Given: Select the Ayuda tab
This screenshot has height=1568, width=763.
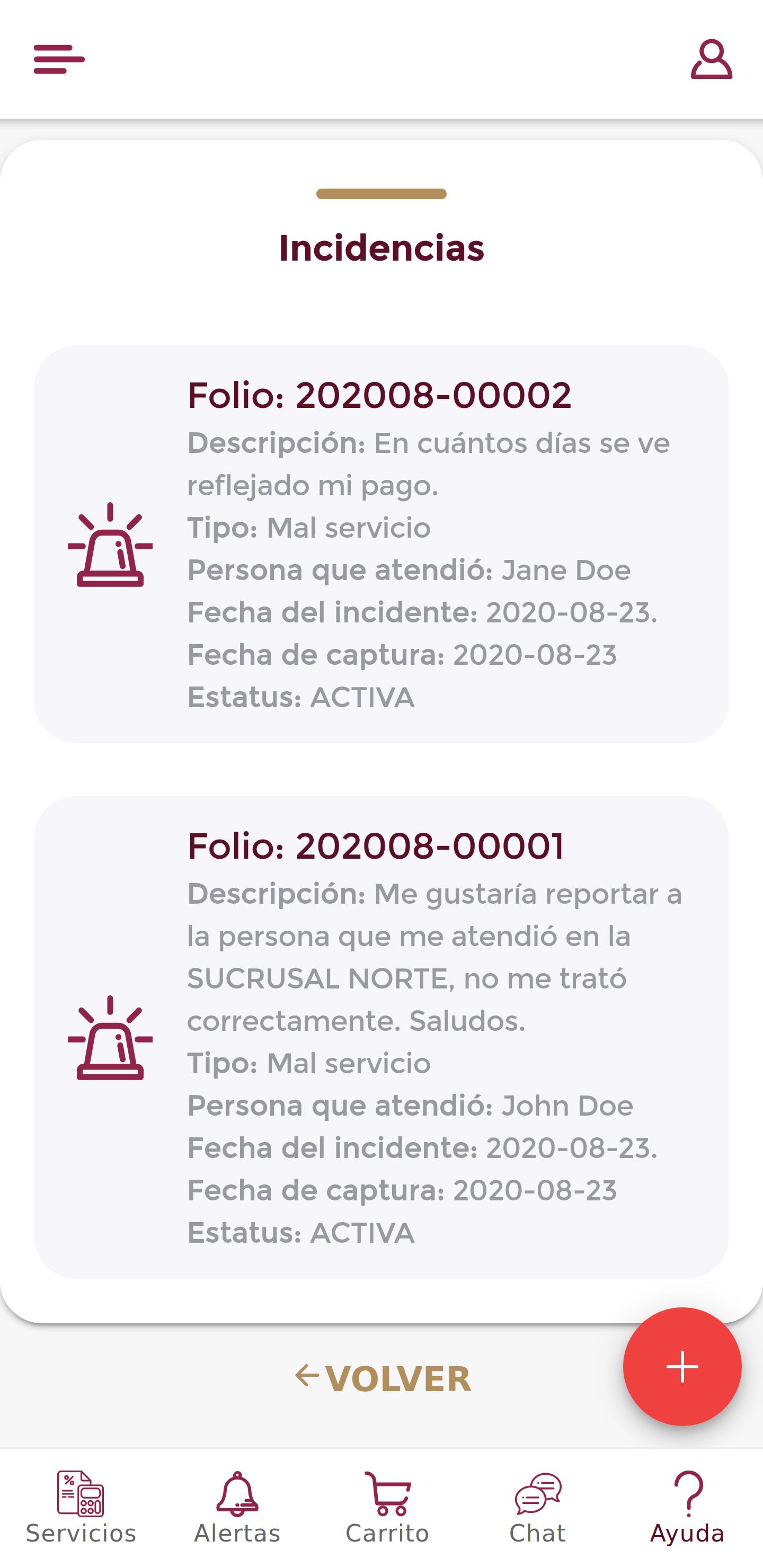Looking at the screenshot, I should point(687,1508).
